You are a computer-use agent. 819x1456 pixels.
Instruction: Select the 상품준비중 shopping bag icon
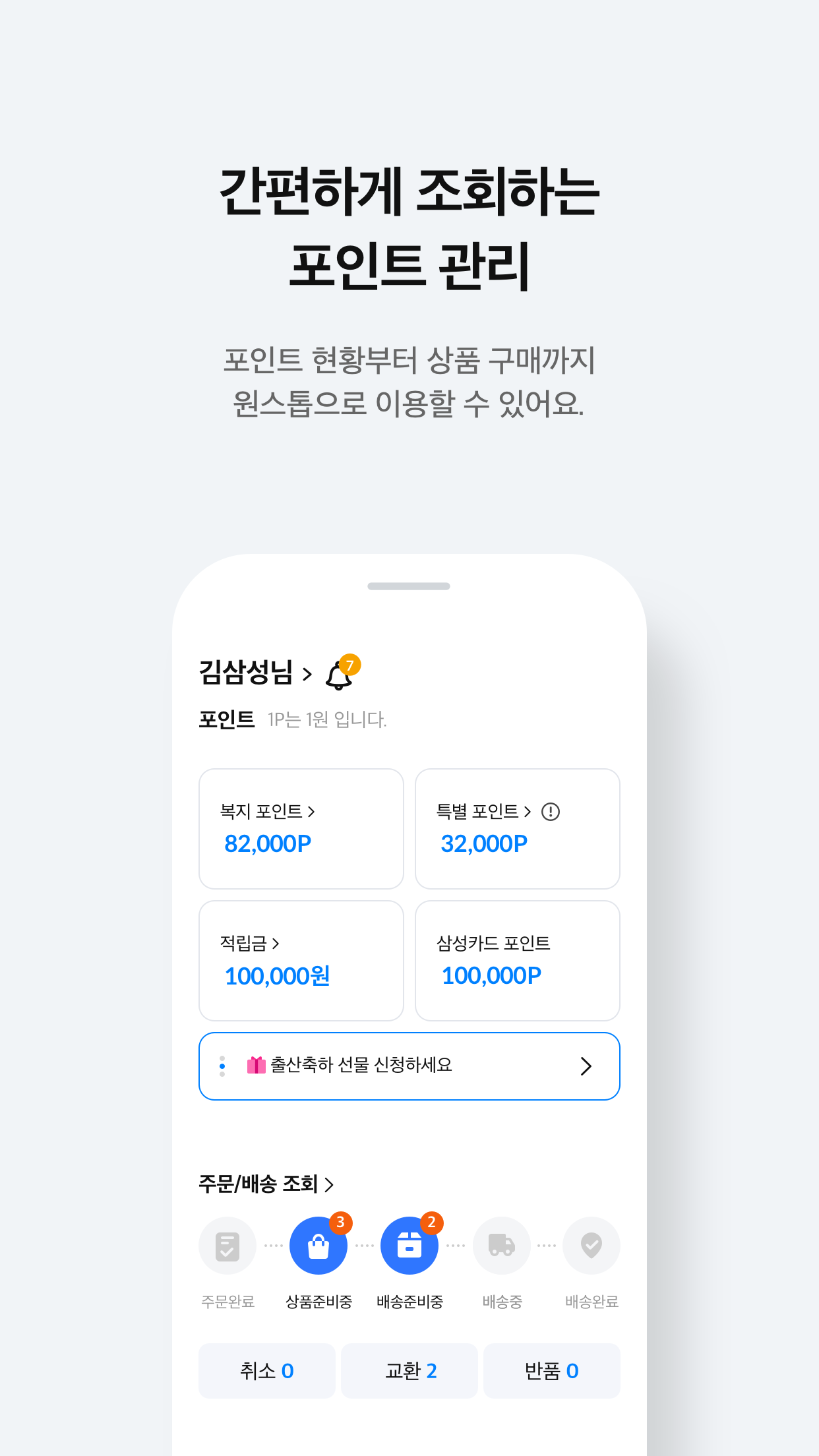[x=318, y=1245]
